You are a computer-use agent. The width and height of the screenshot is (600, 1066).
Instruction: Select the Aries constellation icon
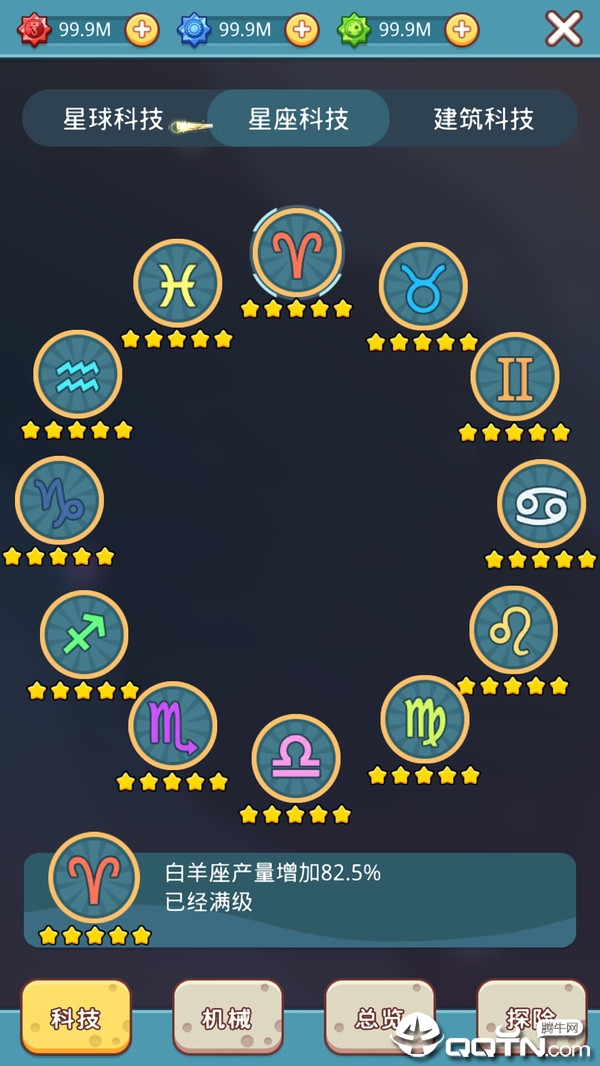[x=297, y=252]
